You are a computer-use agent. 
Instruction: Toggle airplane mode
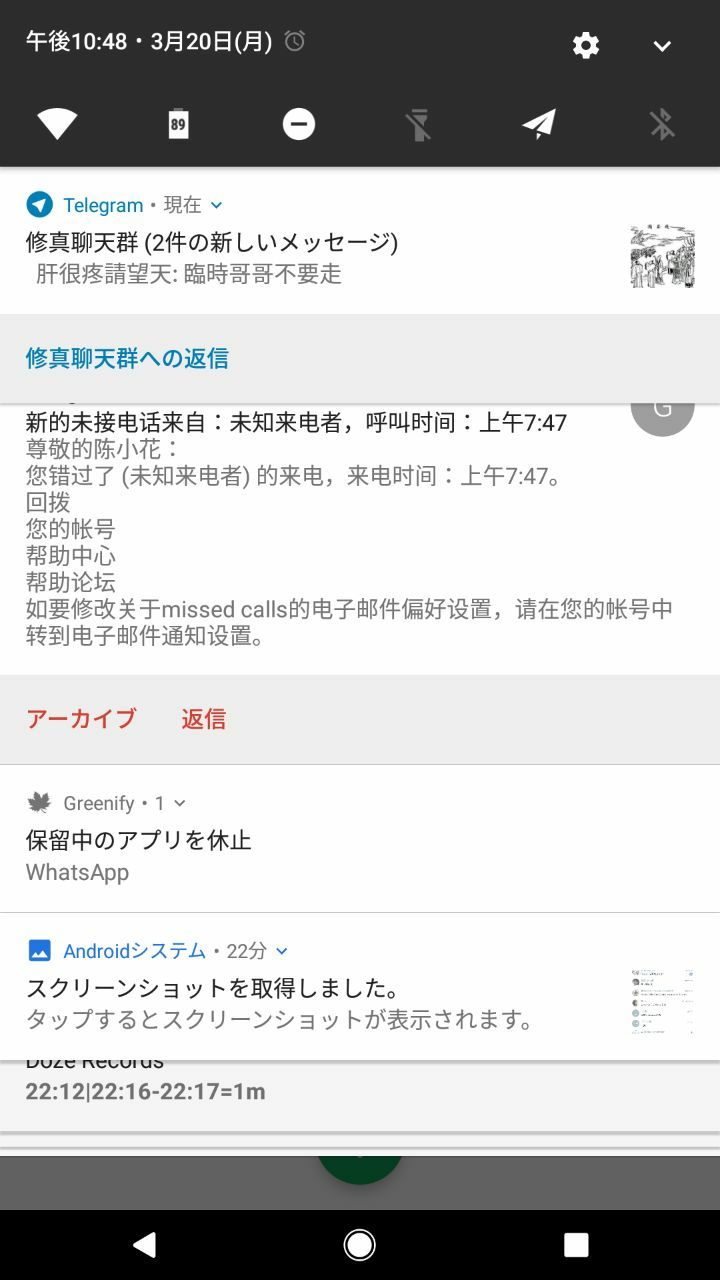coord(539,124)
